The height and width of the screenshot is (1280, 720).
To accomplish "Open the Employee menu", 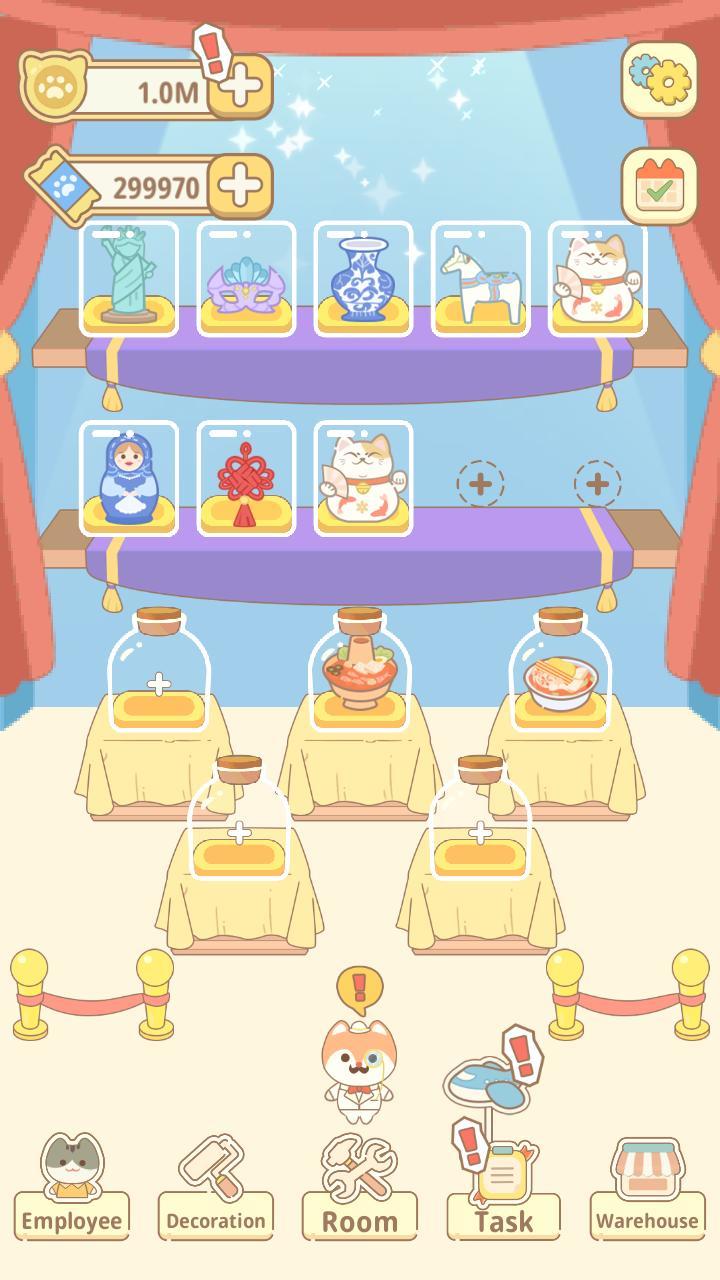I will point(72,1190).
